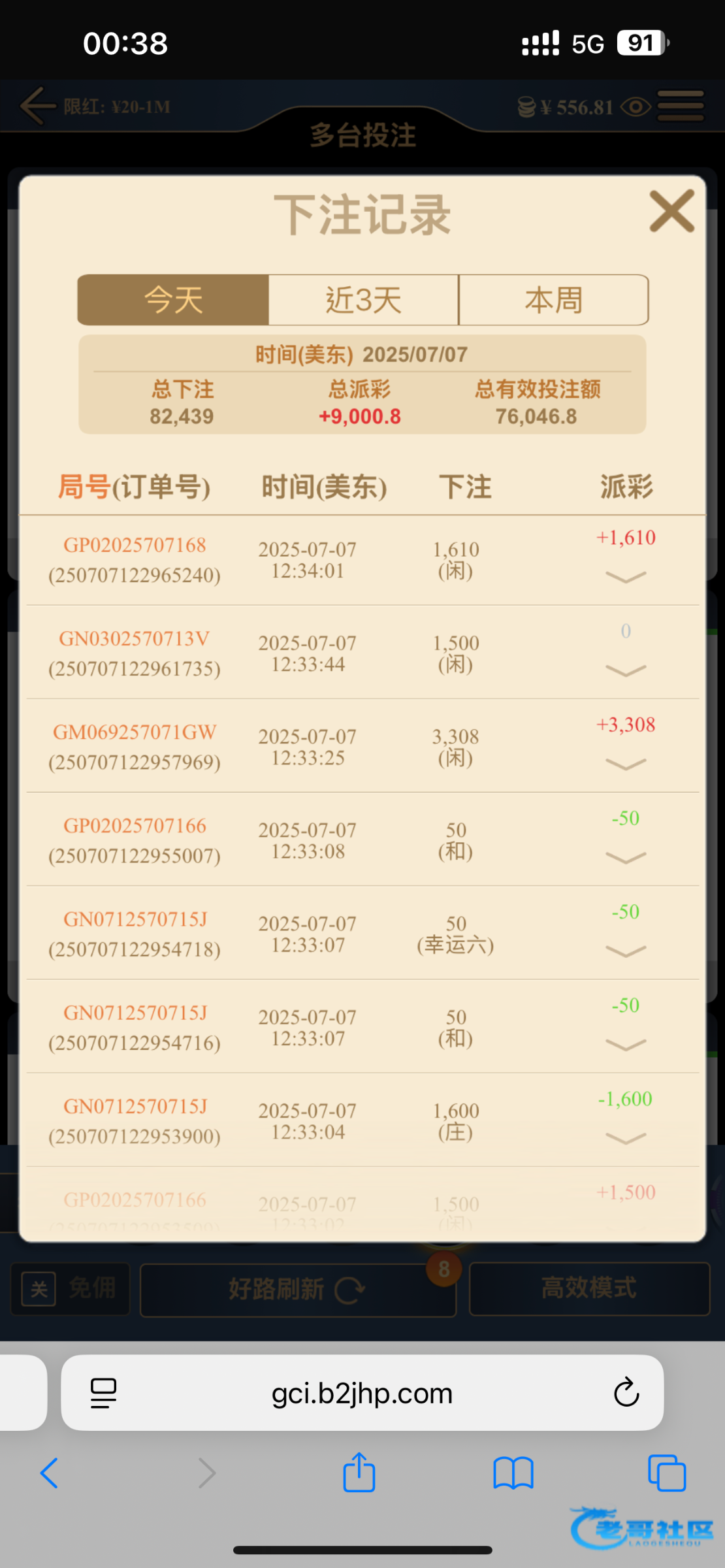Expand details for order 250707122957969
The width and height of the screenshot is (725, 1568).
pos(626,764)
